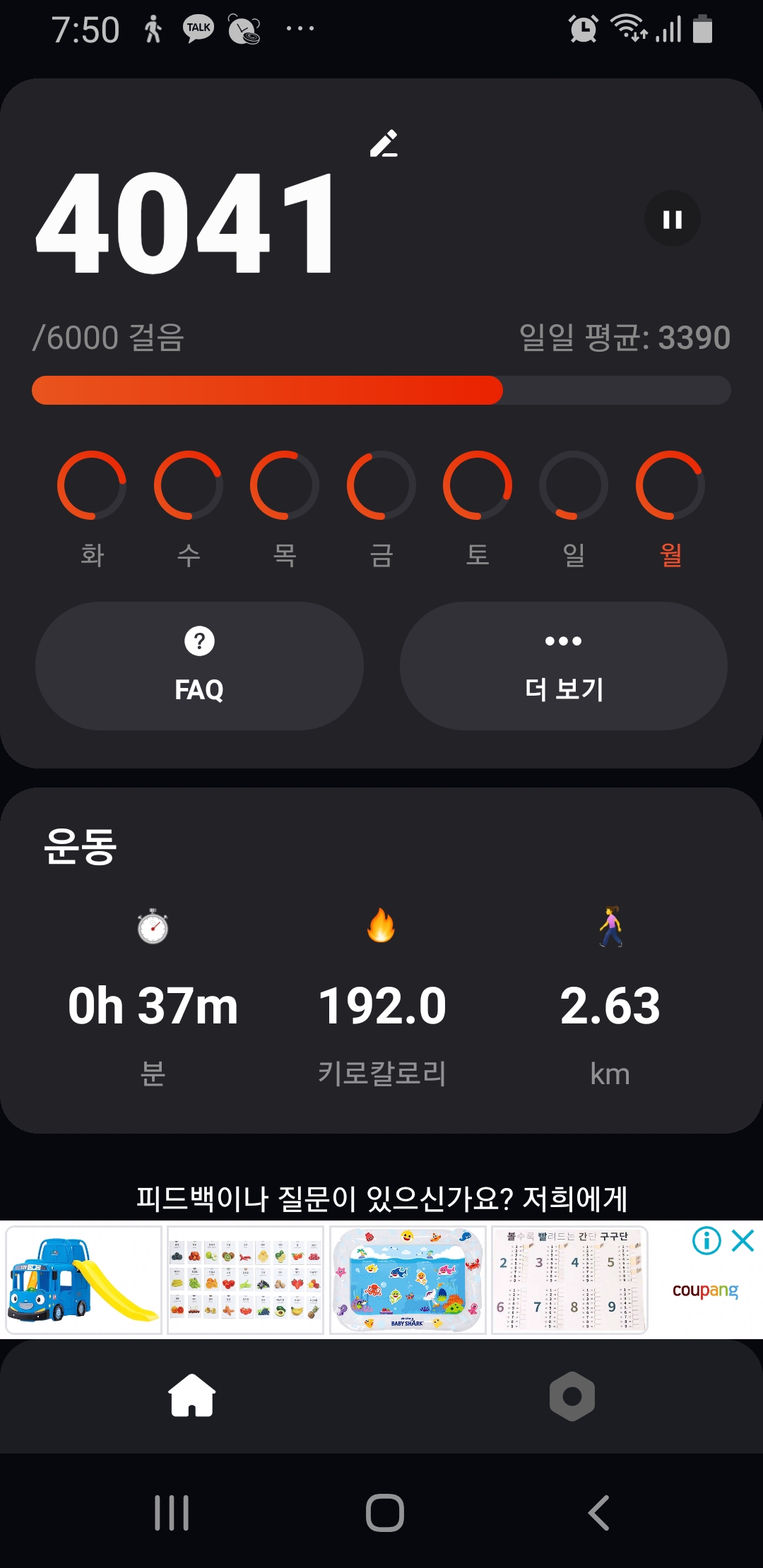
Task: Select the 월 day progress ring
Action: 670,485
